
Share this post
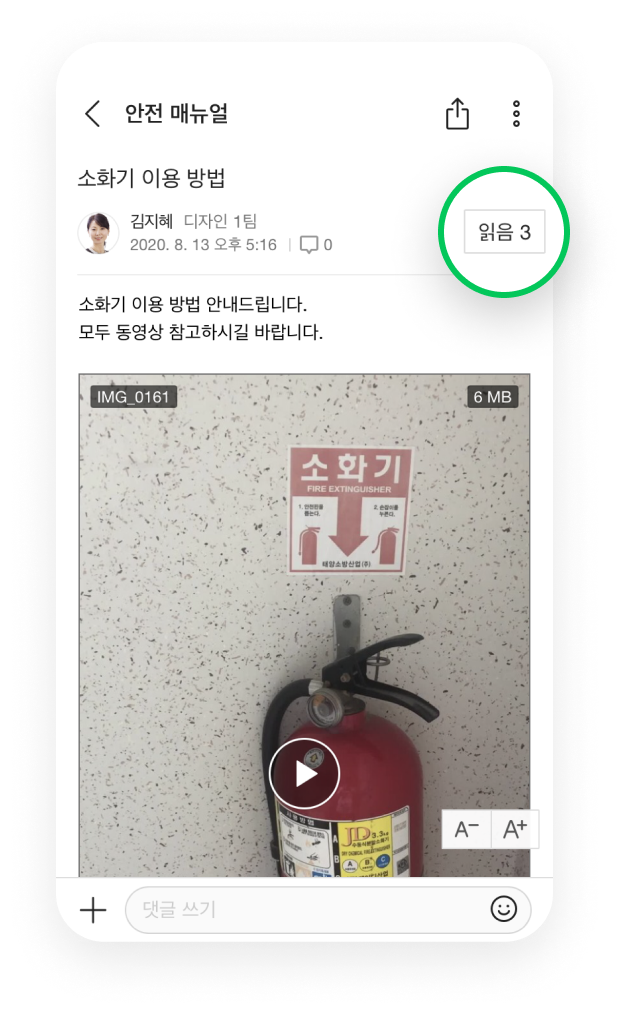pyautogui.click(x=457, y=114)
